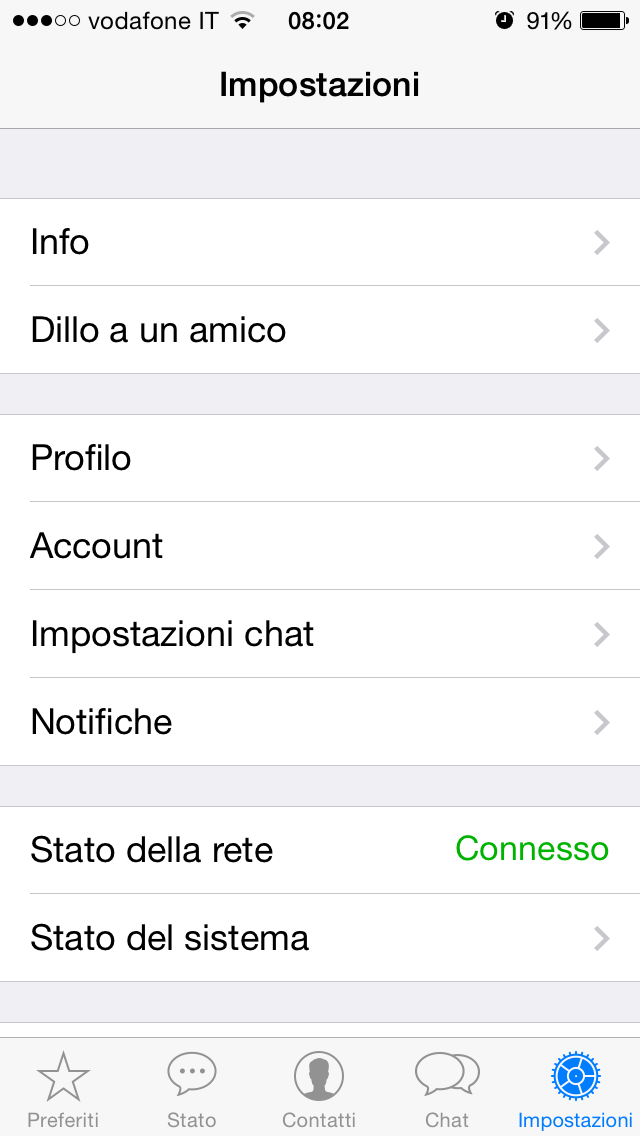Open Notifiche settings
Viewport: 640px width, 1136px height.
tap(320, 722)
